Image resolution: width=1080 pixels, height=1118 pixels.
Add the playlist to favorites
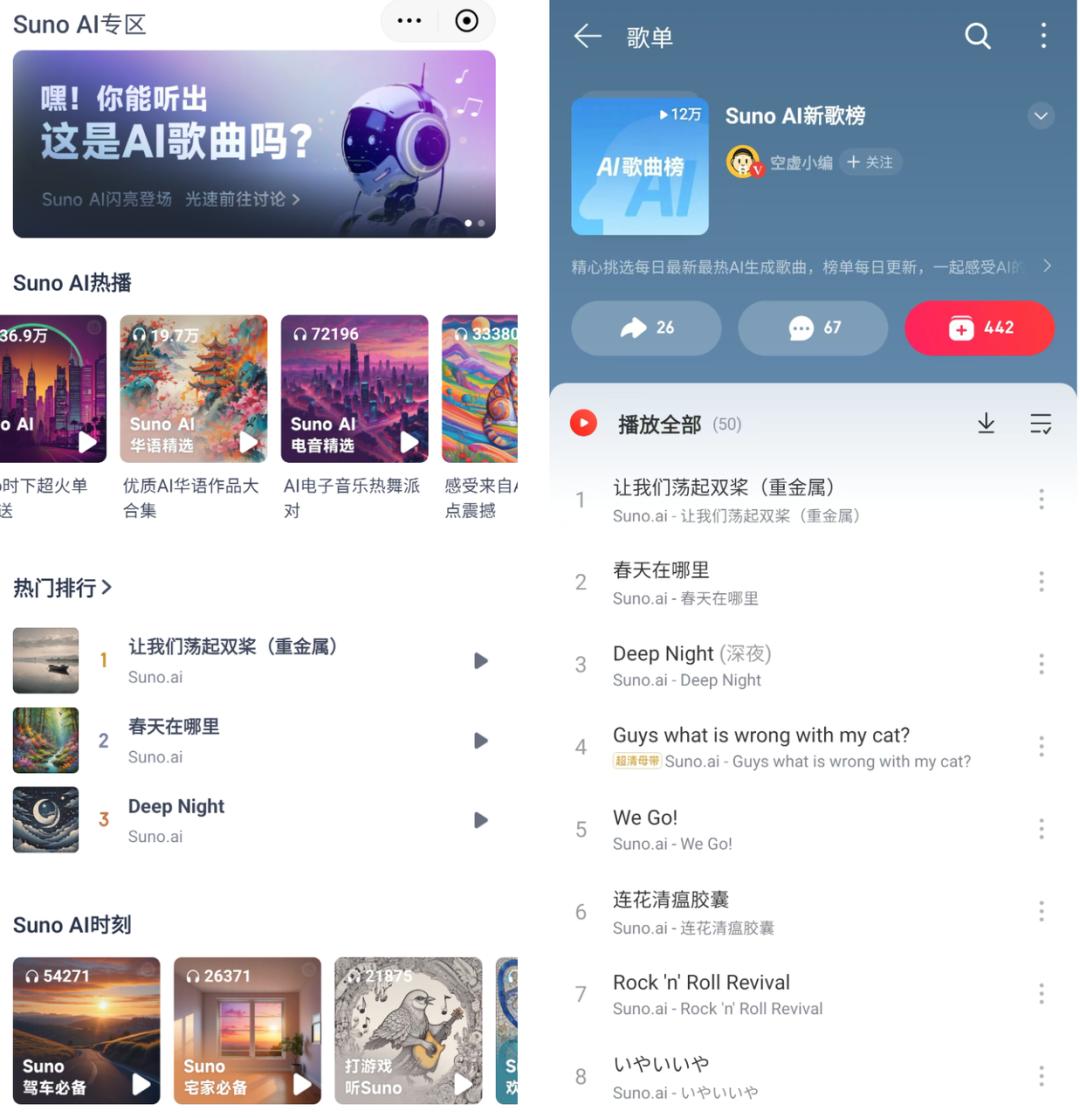point(979,328)
